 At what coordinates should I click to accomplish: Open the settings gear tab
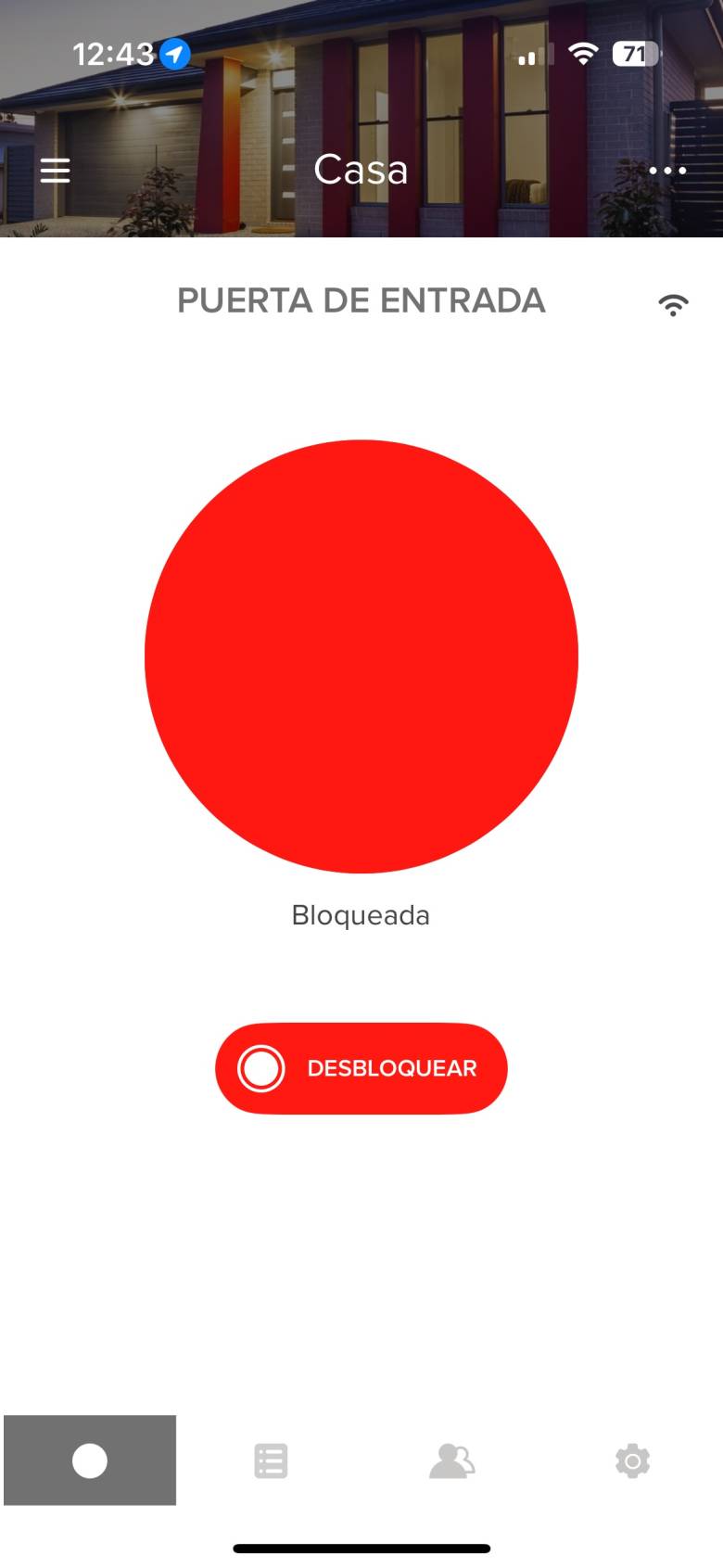tap(632, 1460)
